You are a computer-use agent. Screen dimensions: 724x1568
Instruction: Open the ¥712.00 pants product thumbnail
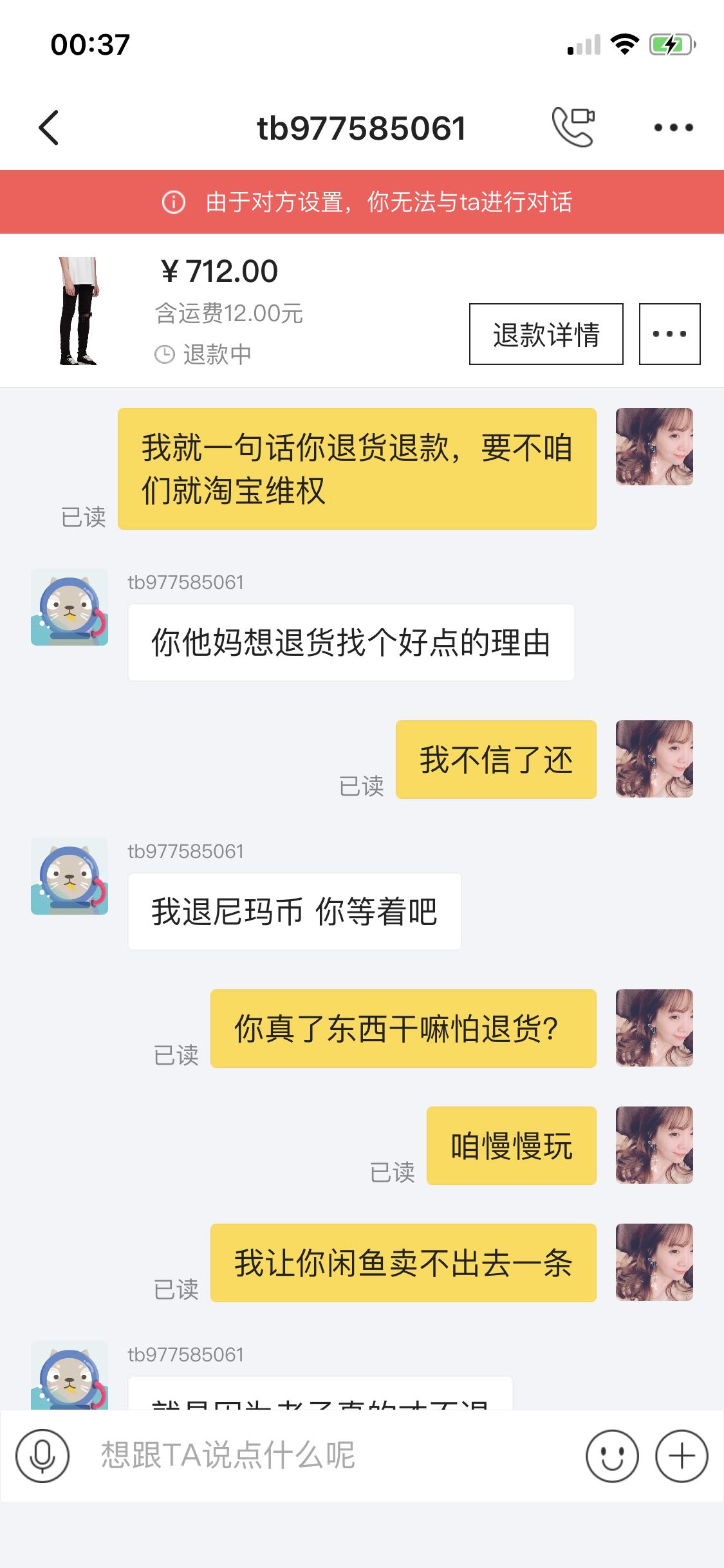[x=78, y=311]
